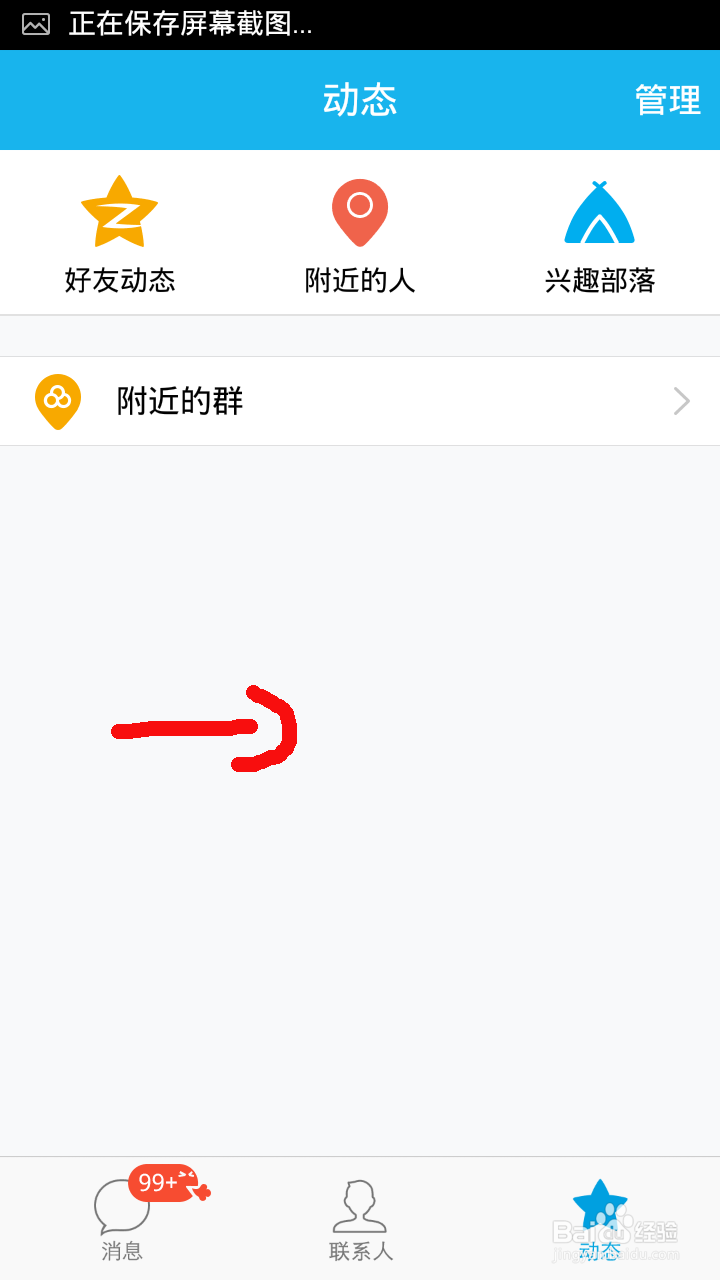720x1280 pixels.
Task: Open 好友动态 by its text label
Action: tap(120, 281)
